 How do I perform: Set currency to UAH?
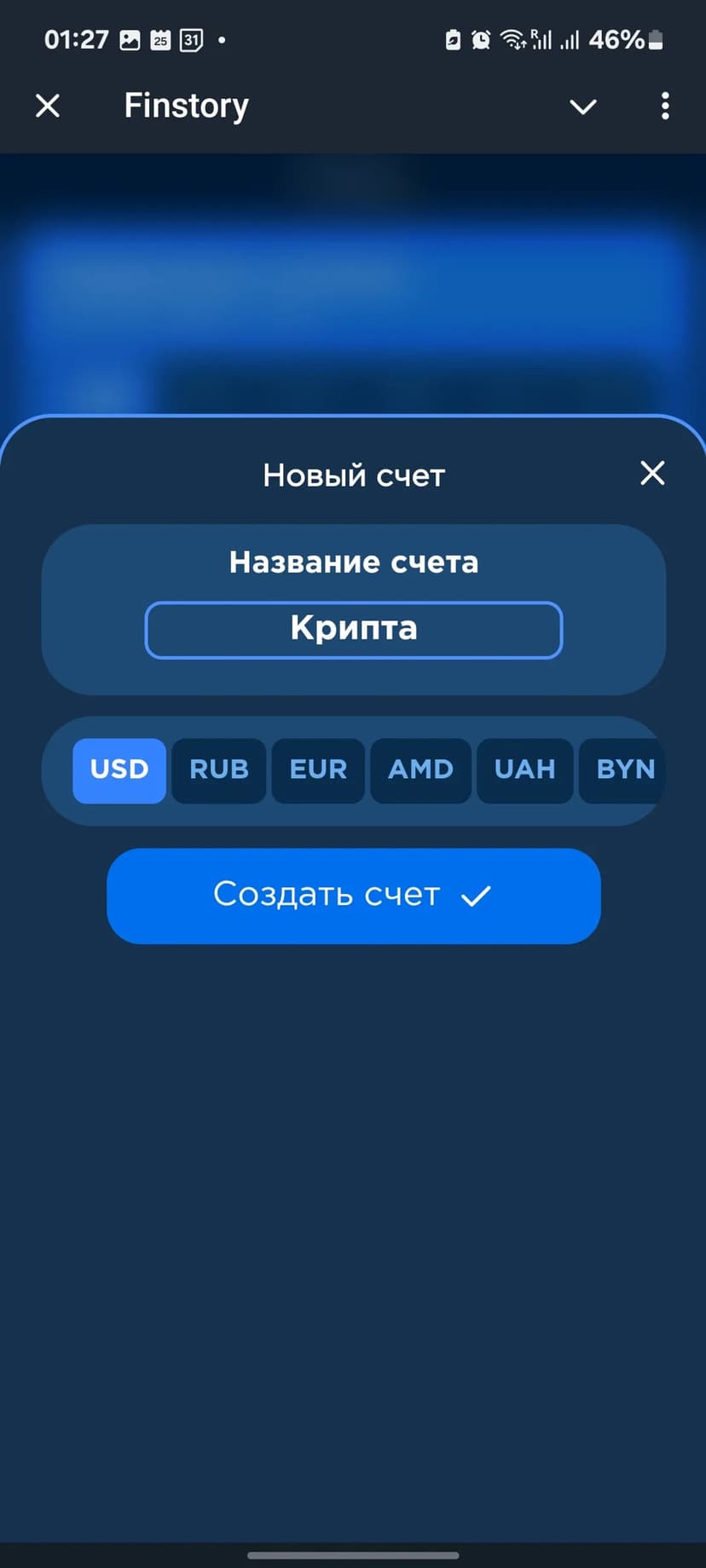tap(524, 770)
